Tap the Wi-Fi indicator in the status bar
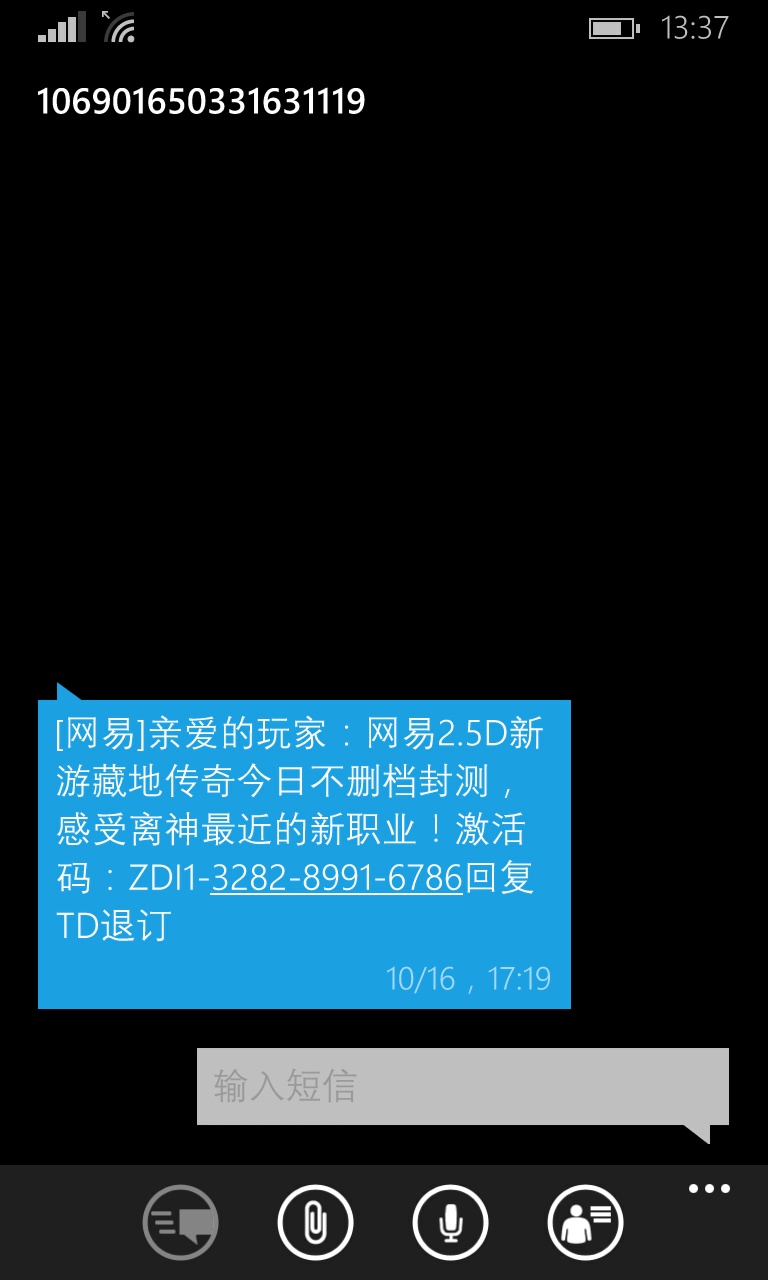This screenshot has height=1280, width=768. [119, 26]
